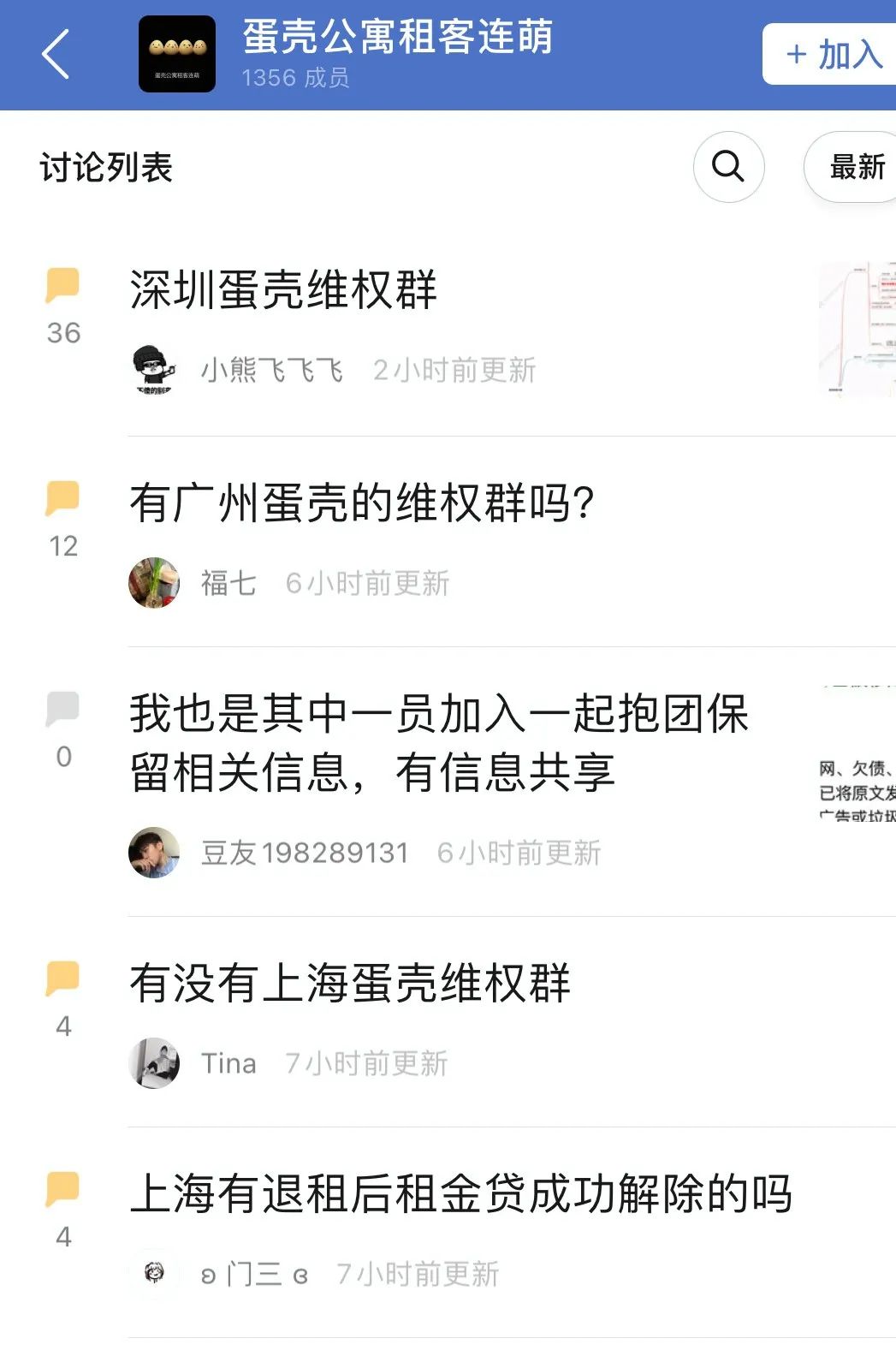
Task: Open the 深圳蛋壳维权群 discussion
Action: [x=283, y=290]
